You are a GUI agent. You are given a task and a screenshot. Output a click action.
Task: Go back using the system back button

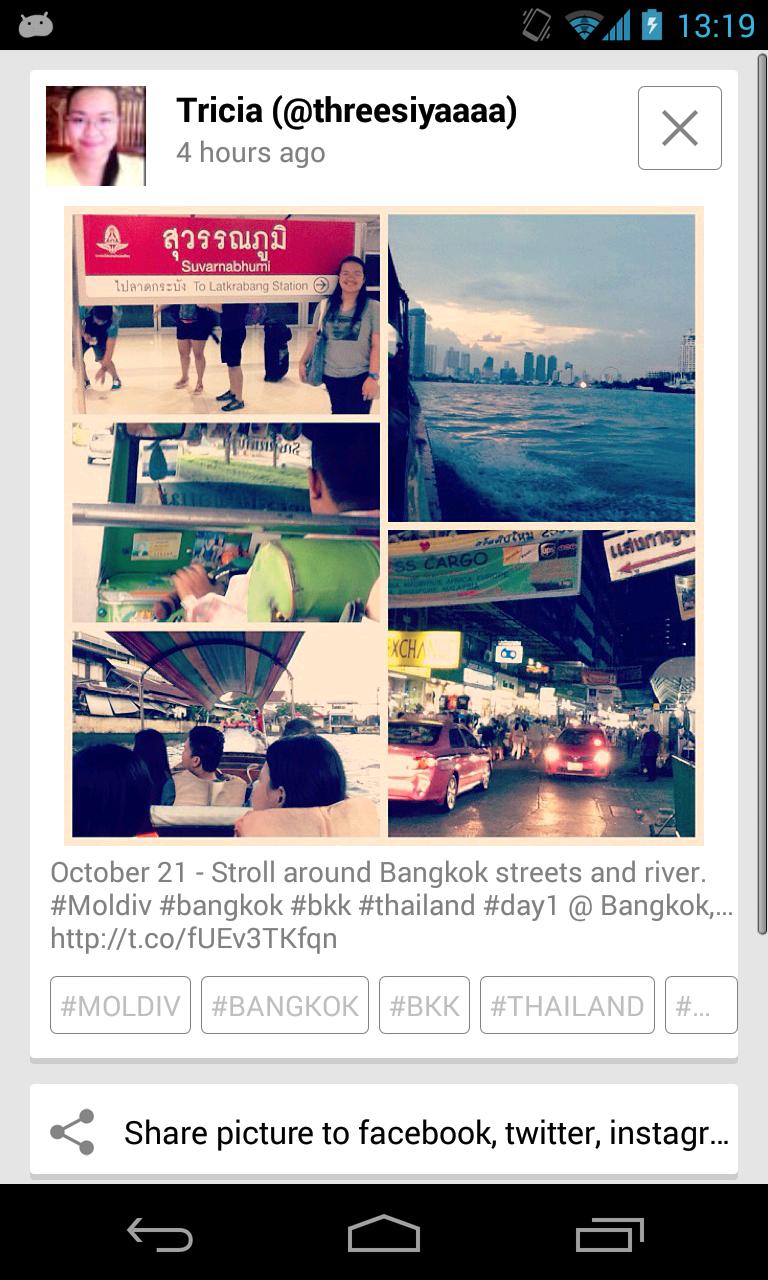click(x=160, y=1235)
